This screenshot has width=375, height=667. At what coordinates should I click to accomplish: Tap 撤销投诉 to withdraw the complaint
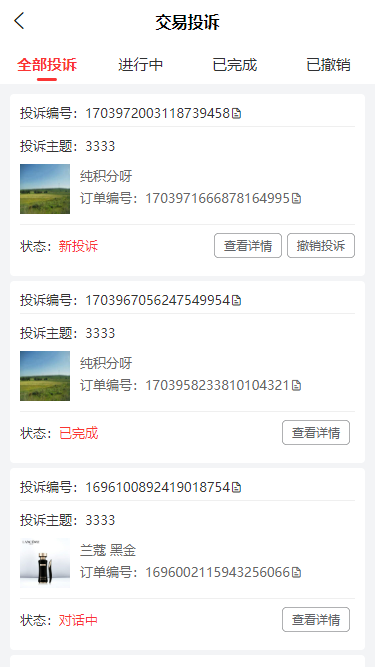(321, 245)
